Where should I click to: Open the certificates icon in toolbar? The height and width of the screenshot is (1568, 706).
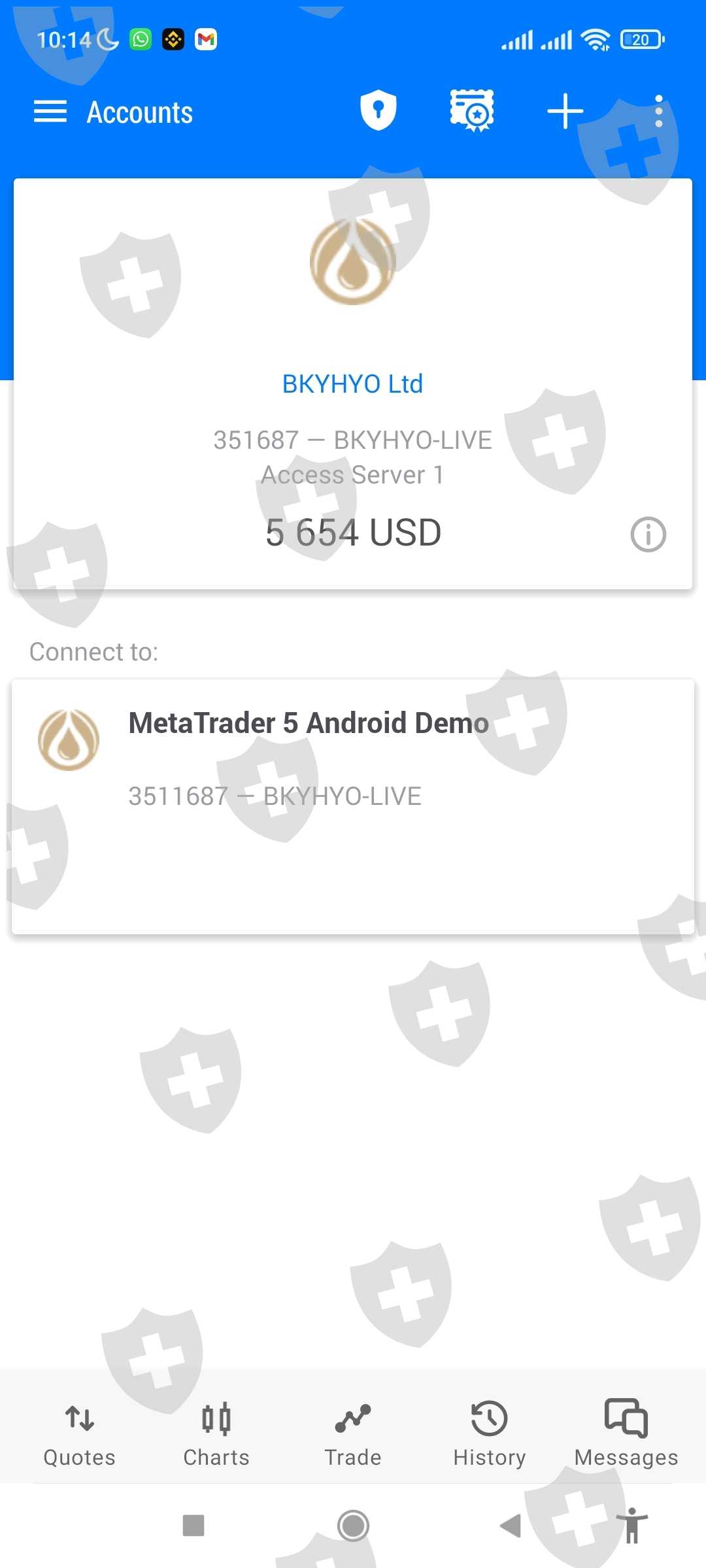coord(471,110)
